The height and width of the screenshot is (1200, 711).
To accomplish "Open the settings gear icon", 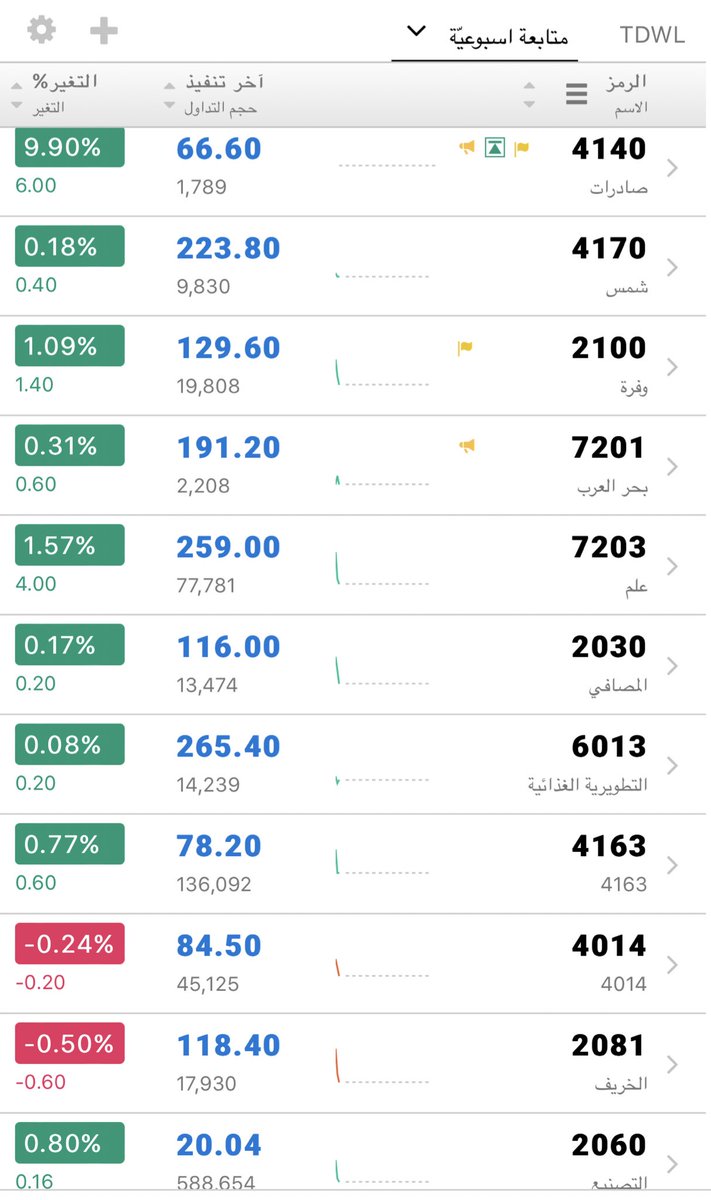I will click(41, 30).
